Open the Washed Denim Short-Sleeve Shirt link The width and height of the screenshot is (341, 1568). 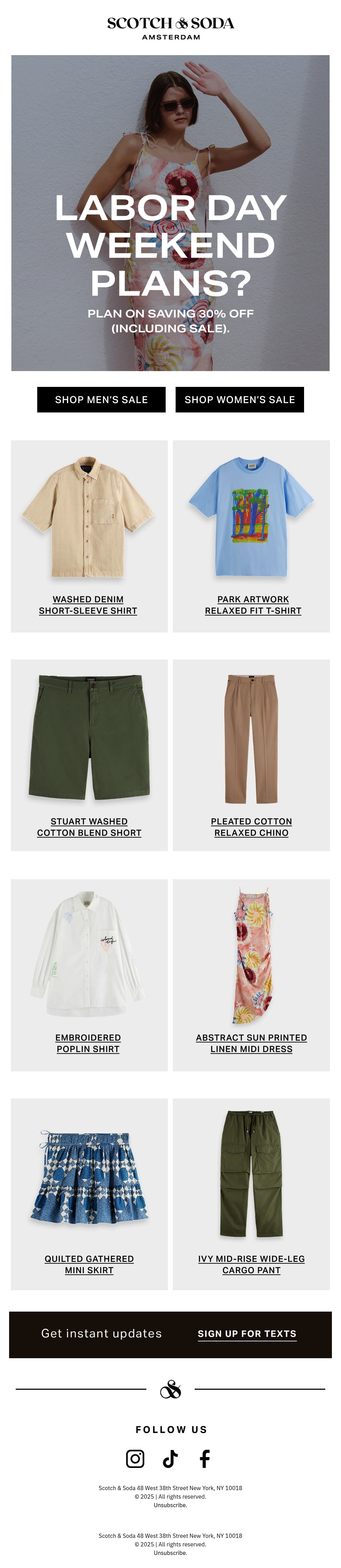point(88,605)
